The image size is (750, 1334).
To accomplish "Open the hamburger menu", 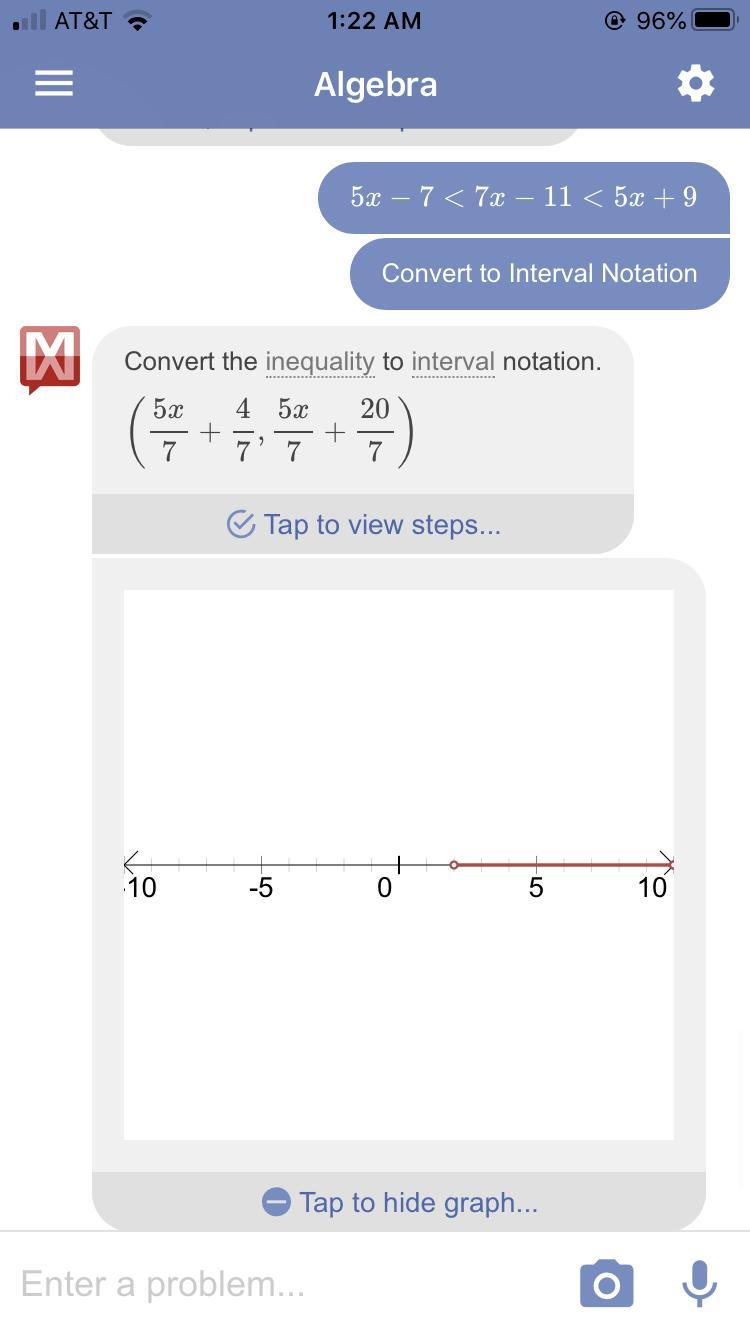I will (54, 84).
